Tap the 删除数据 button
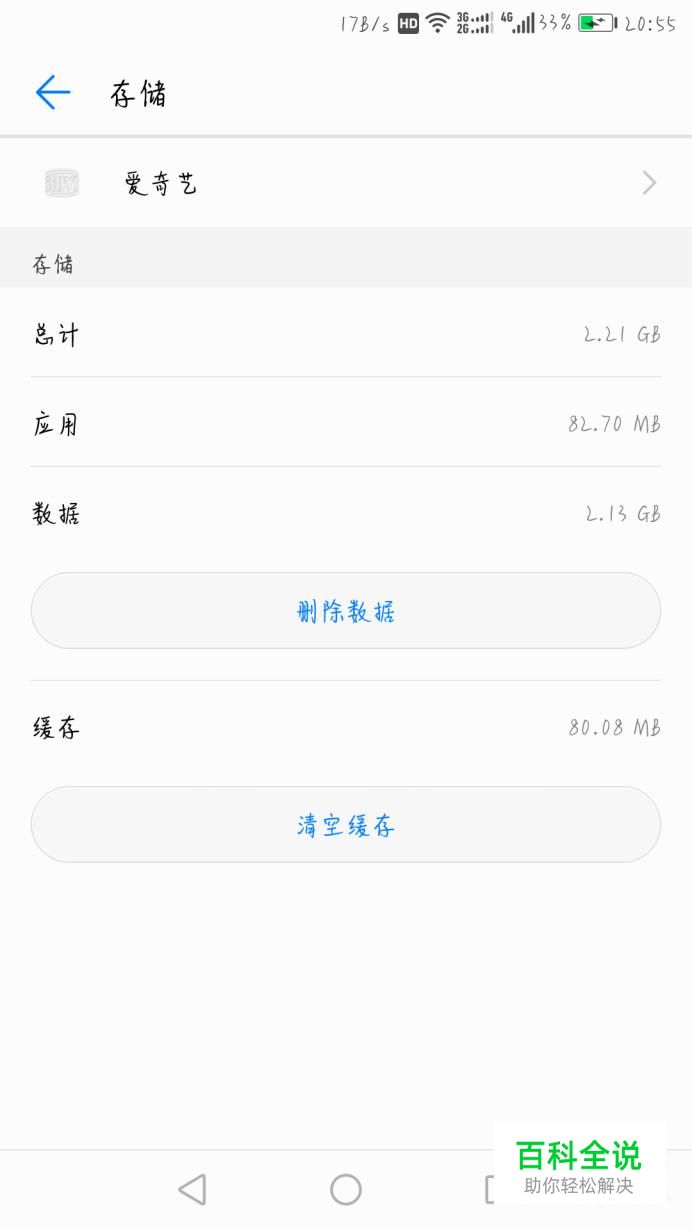 345,611
